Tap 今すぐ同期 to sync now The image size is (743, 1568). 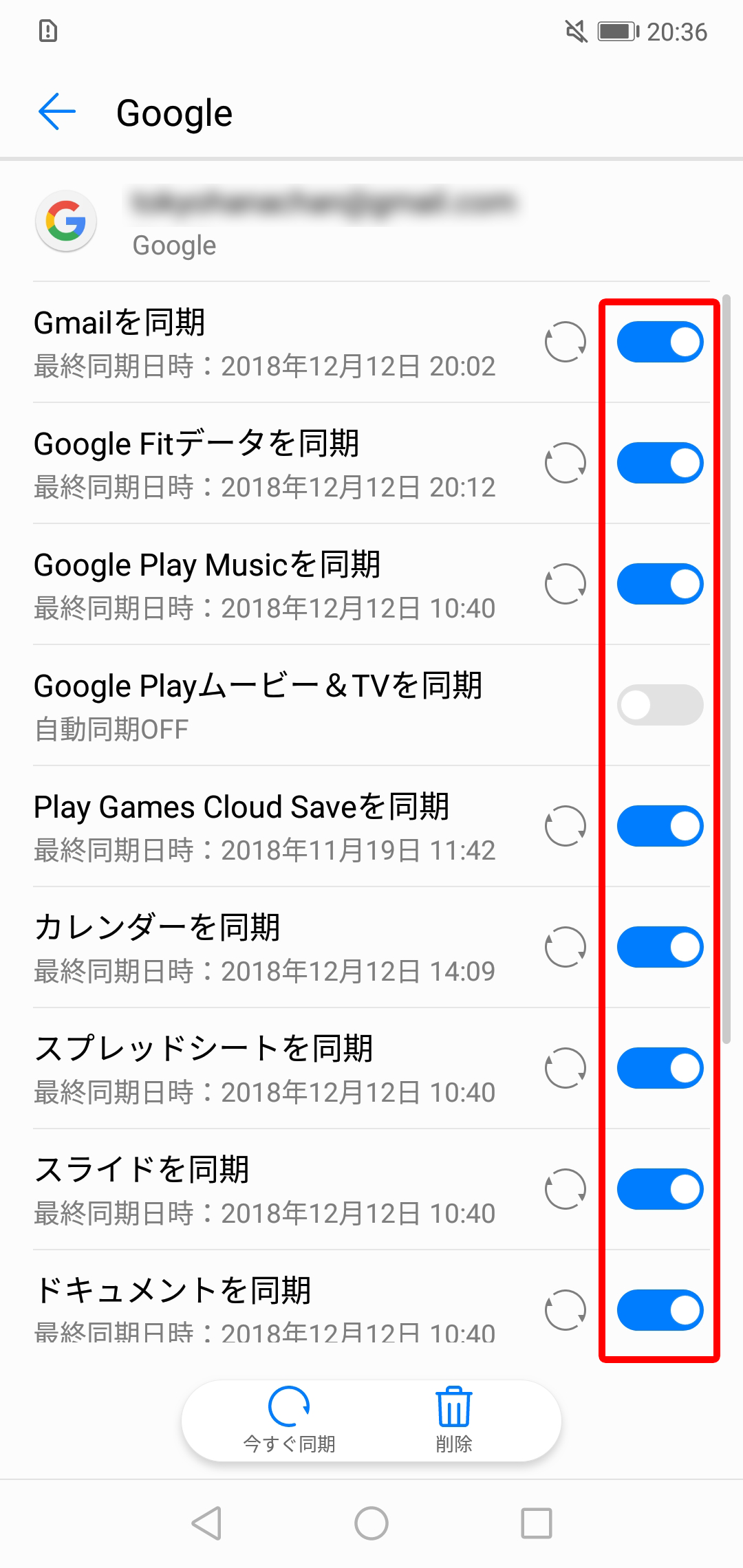point(289,1419)
